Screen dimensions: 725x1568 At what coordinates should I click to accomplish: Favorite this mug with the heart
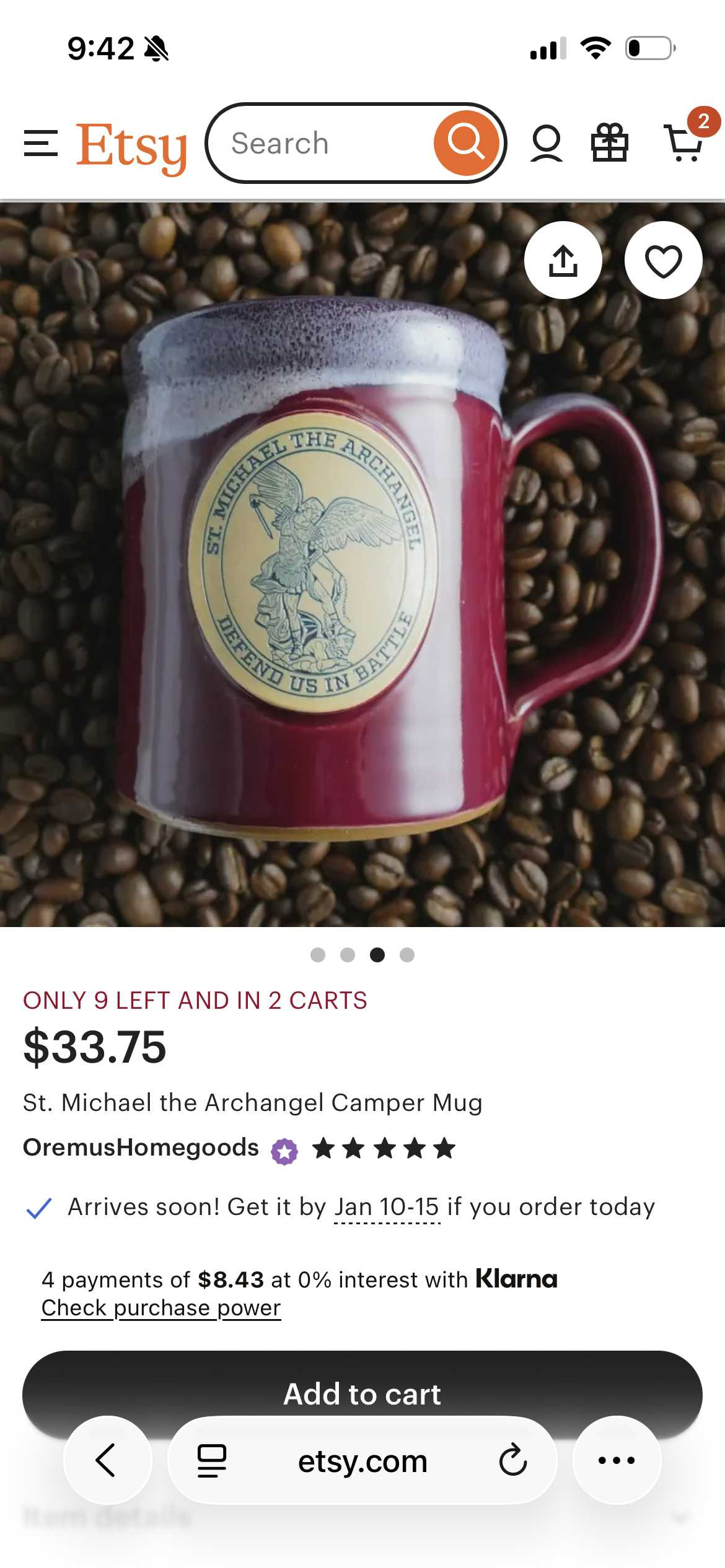pyautogui.click(x=663, y=260)
